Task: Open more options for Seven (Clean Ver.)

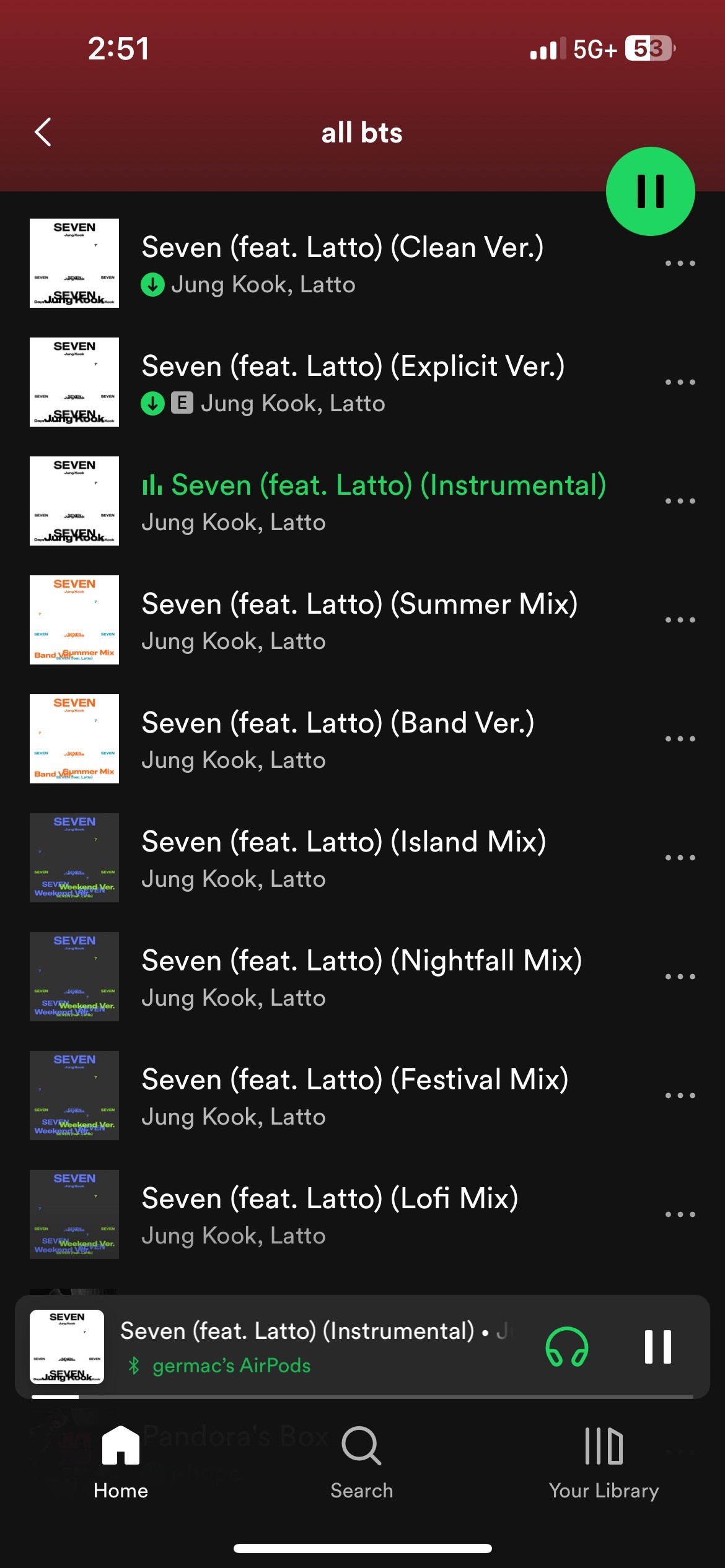Action: pos(680,263)
